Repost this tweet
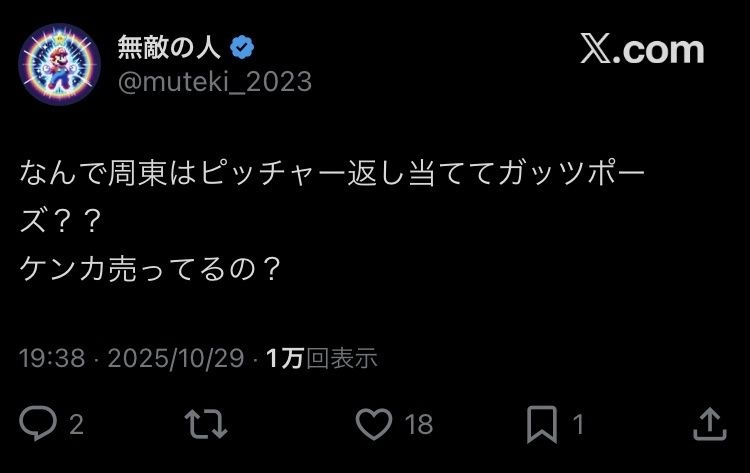The width and height of the screenshot is (750, 473). [208, 424]
